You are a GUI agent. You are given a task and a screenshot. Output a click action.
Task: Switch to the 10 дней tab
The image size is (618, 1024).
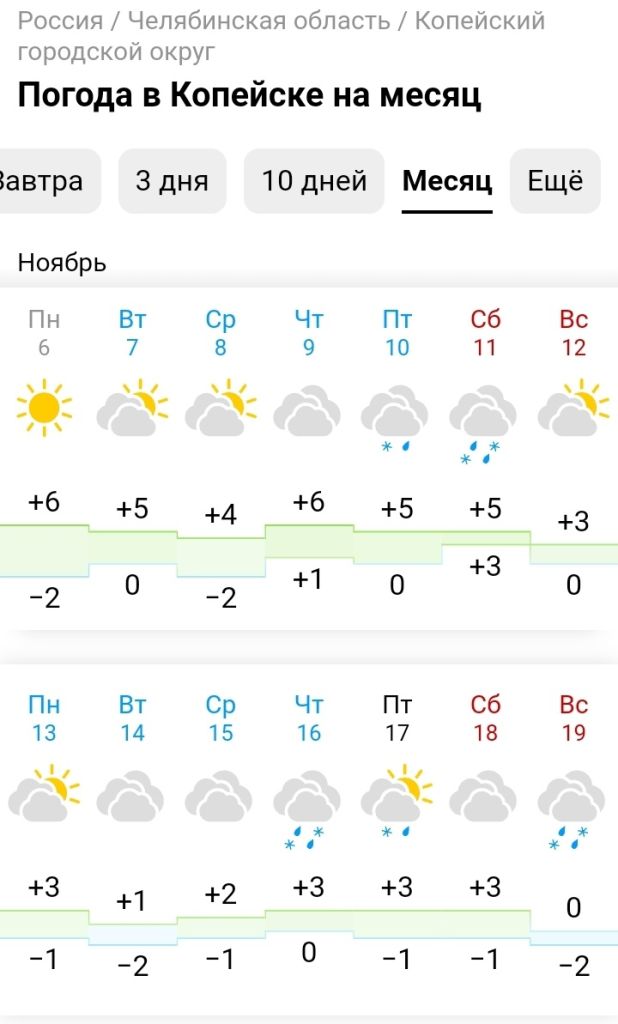[x=314, y=181]
